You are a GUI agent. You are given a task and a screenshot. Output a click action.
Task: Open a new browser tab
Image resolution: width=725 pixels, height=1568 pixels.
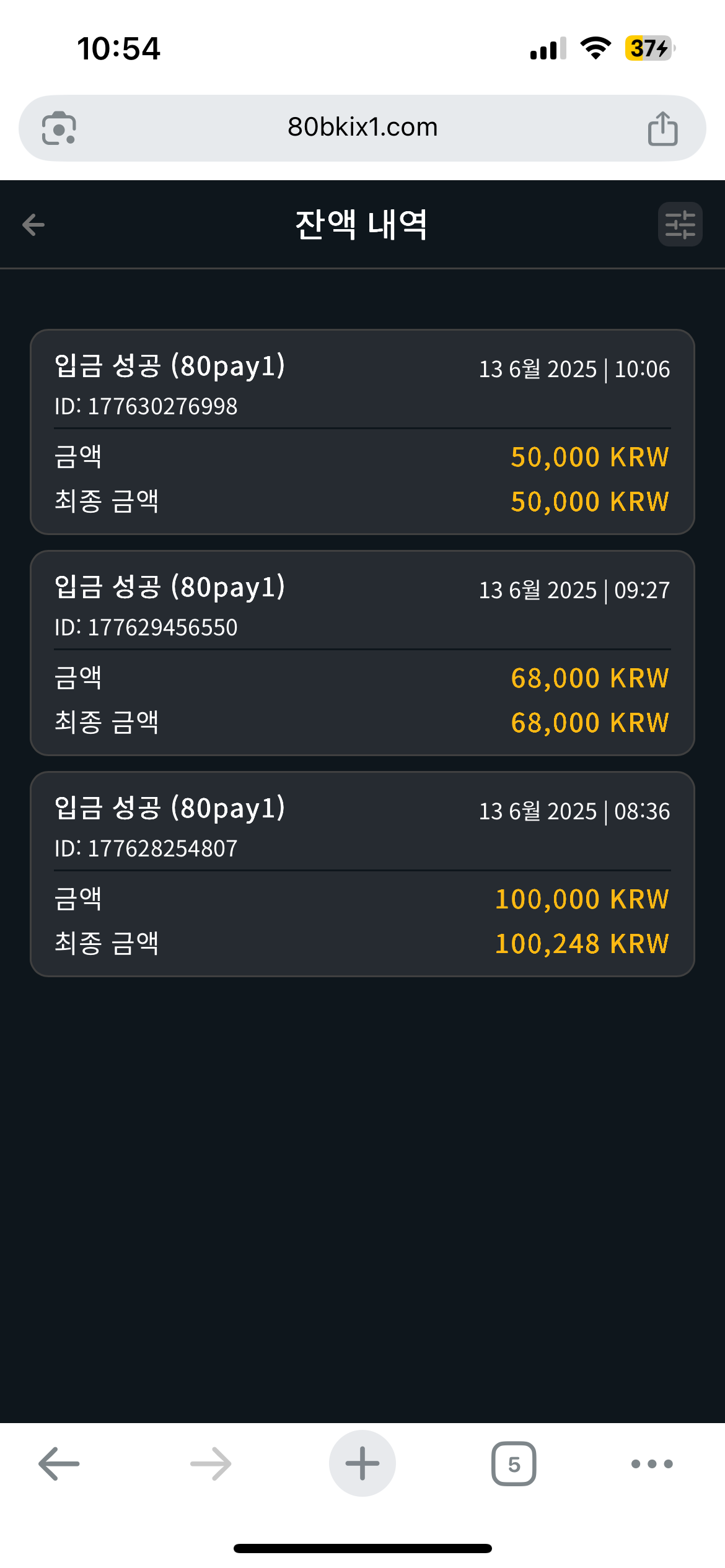362,1463
